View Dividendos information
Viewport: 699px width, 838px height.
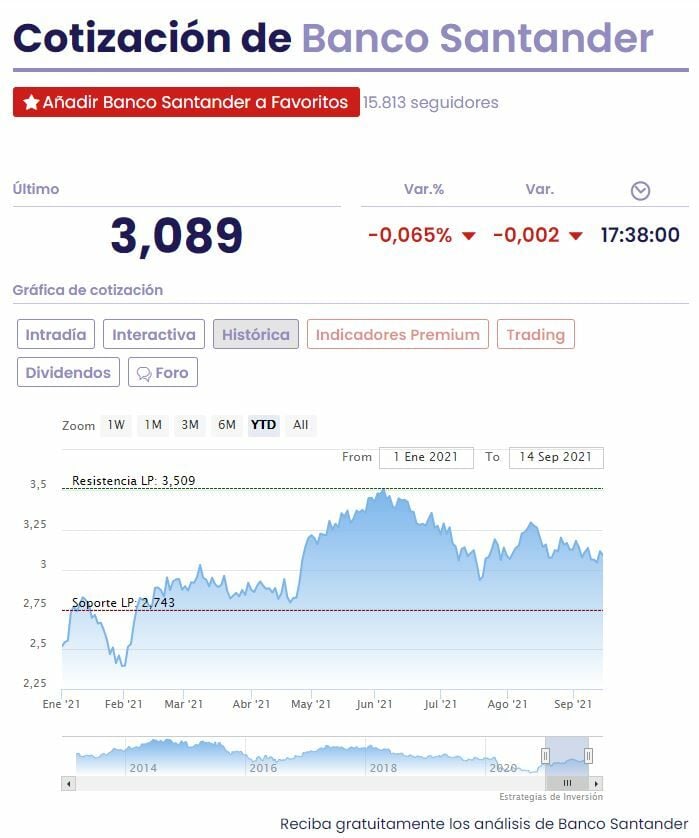(68, 373)
